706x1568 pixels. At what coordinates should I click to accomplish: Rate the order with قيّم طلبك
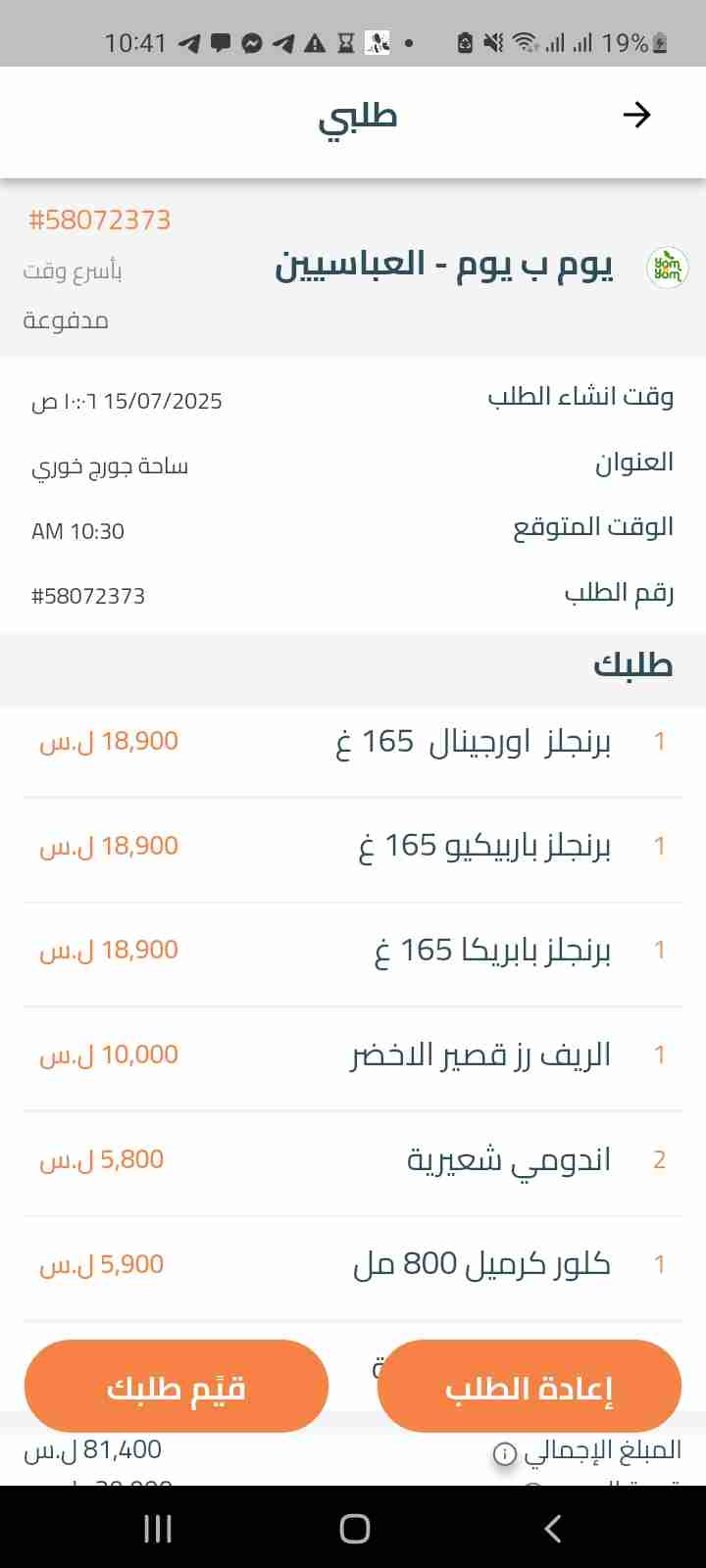pos(176,1387)
